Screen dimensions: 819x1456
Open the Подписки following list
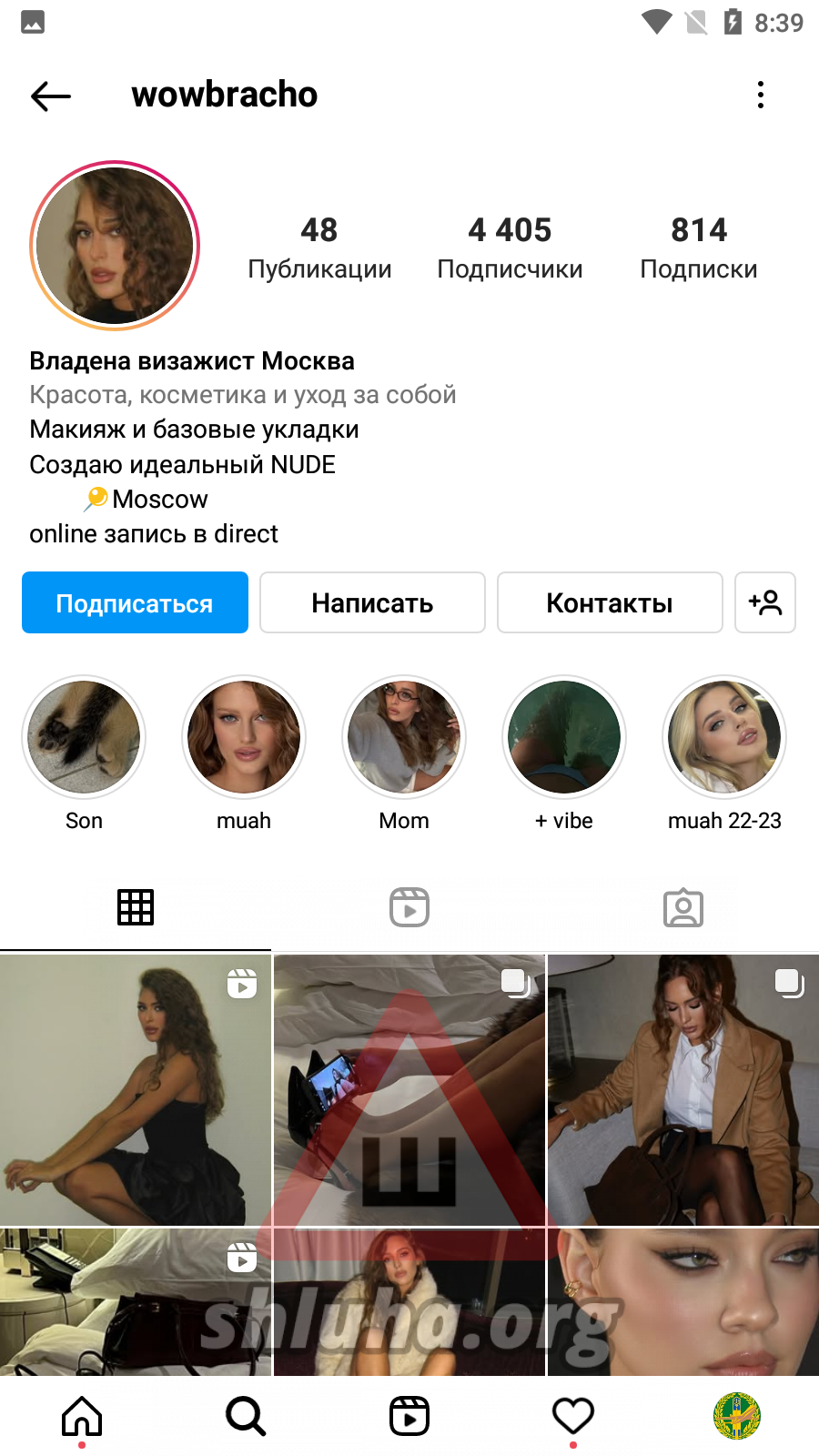tap(698, 247)
